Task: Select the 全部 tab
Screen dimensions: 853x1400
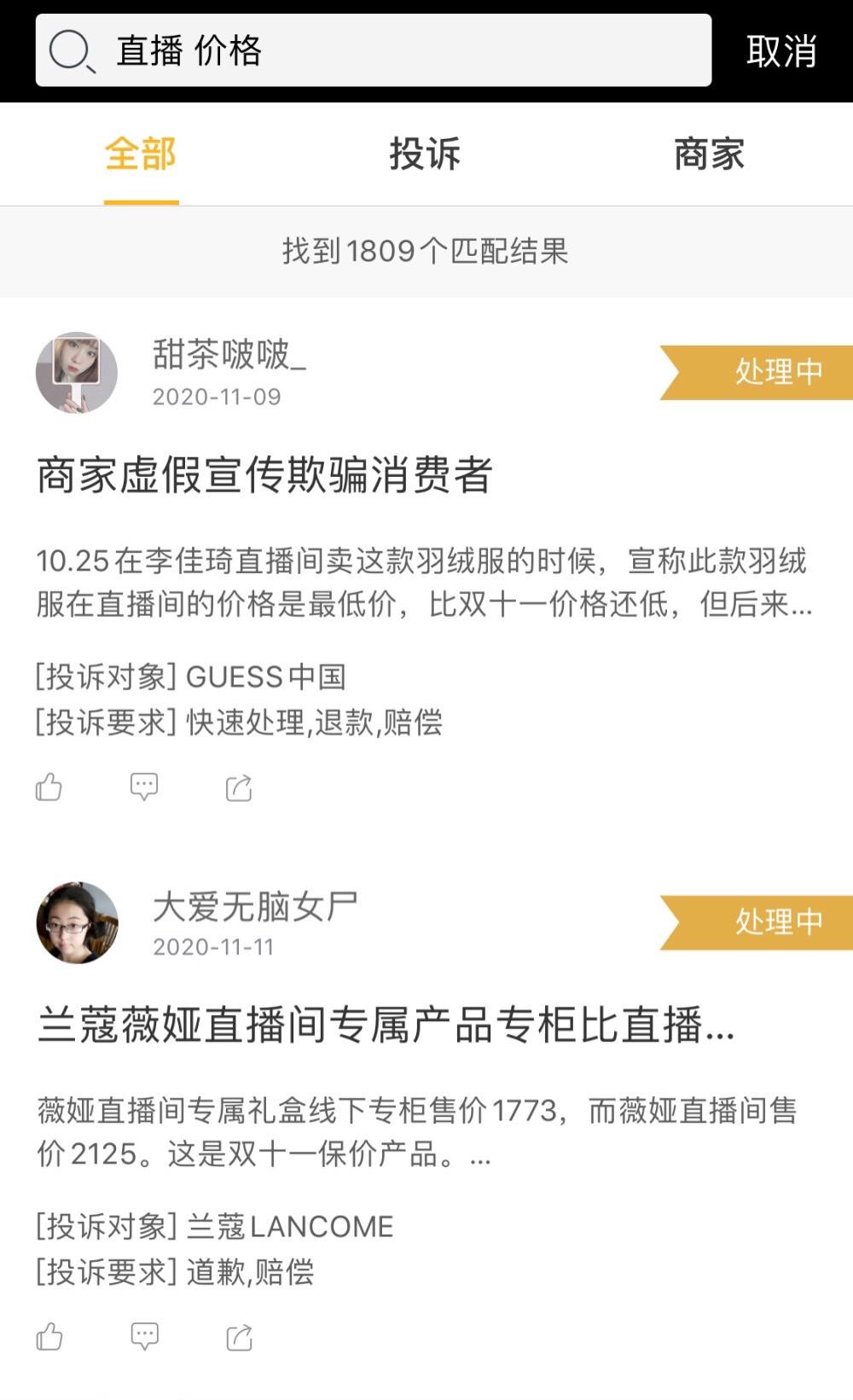Action: 141,154
